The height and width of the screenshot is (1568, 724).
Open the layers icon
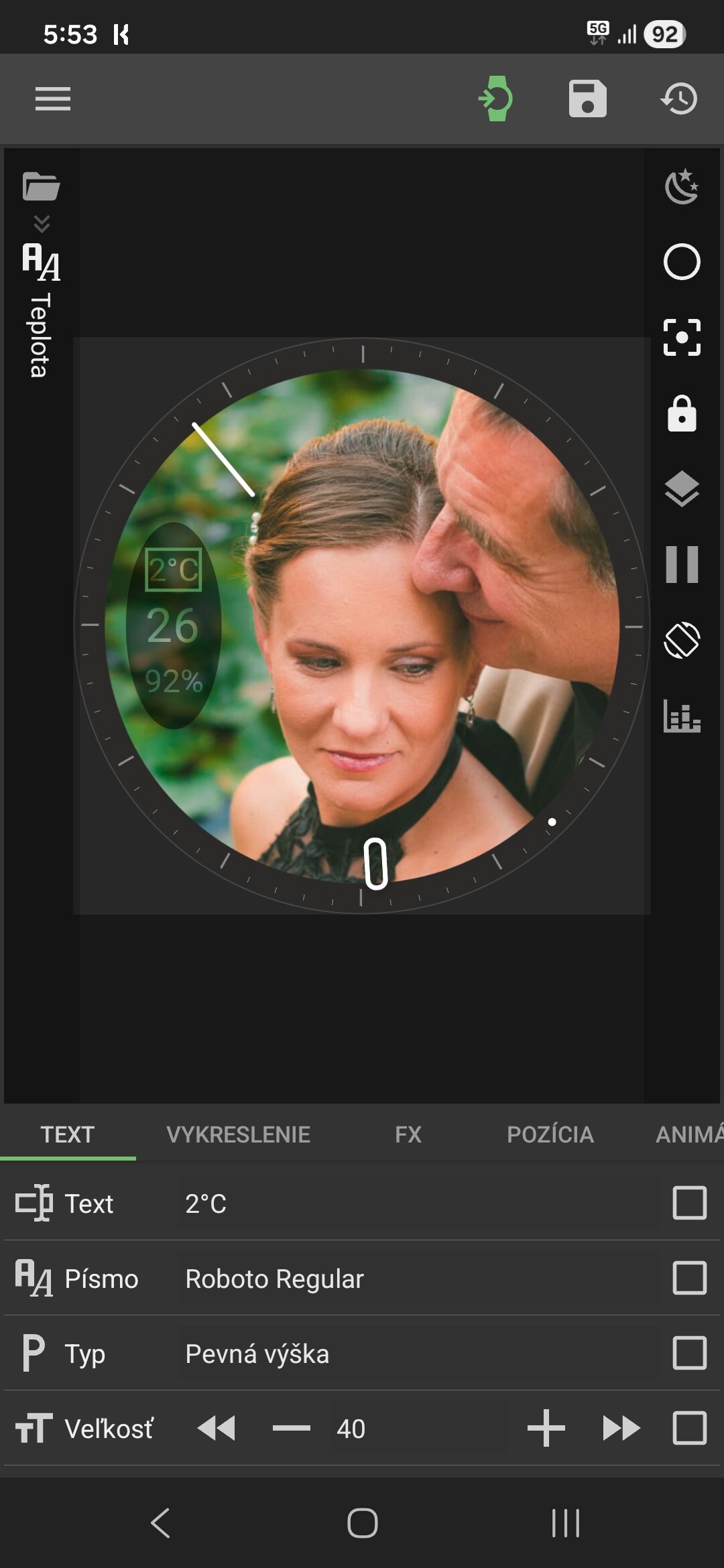coord(682,488)
